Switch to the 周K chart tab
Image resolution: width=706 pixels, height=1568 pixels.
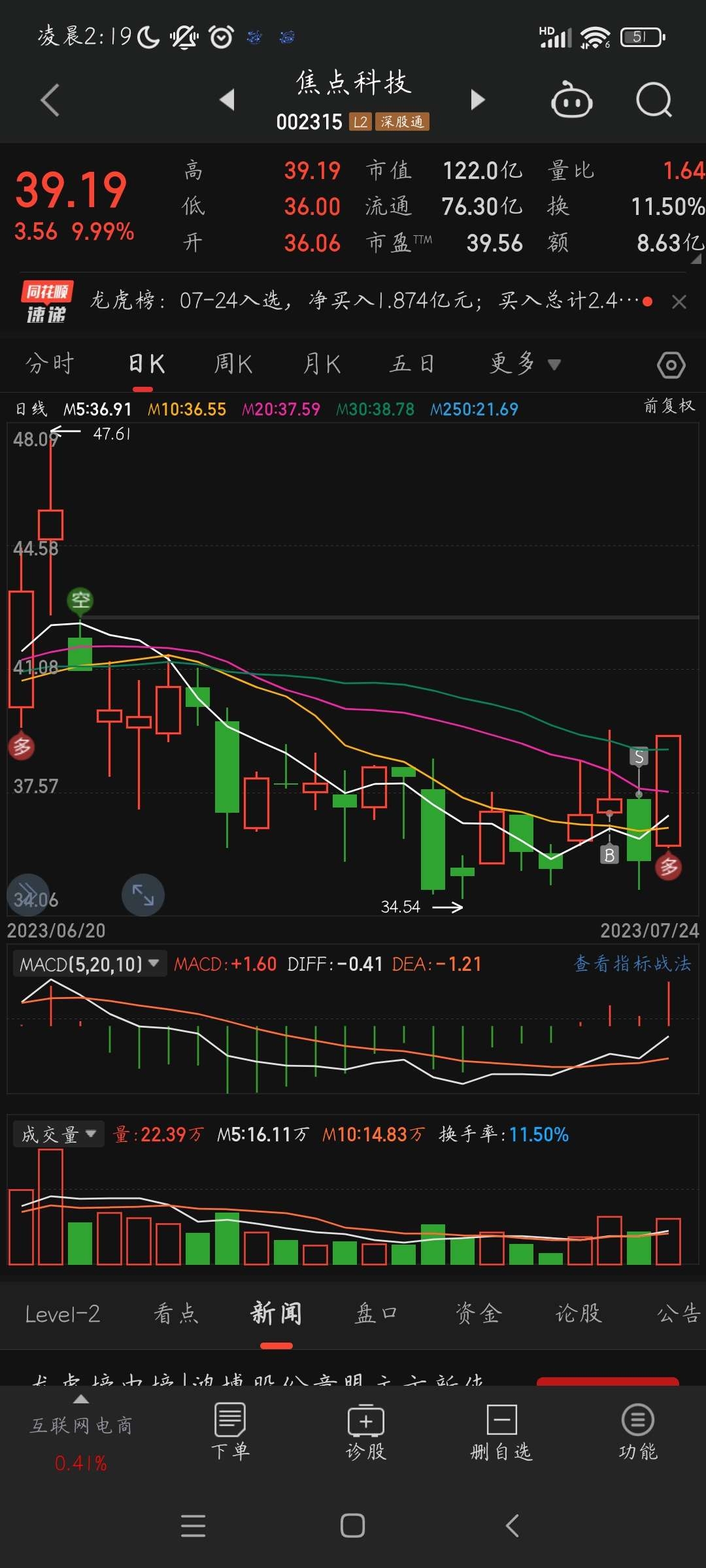(233, 364)
